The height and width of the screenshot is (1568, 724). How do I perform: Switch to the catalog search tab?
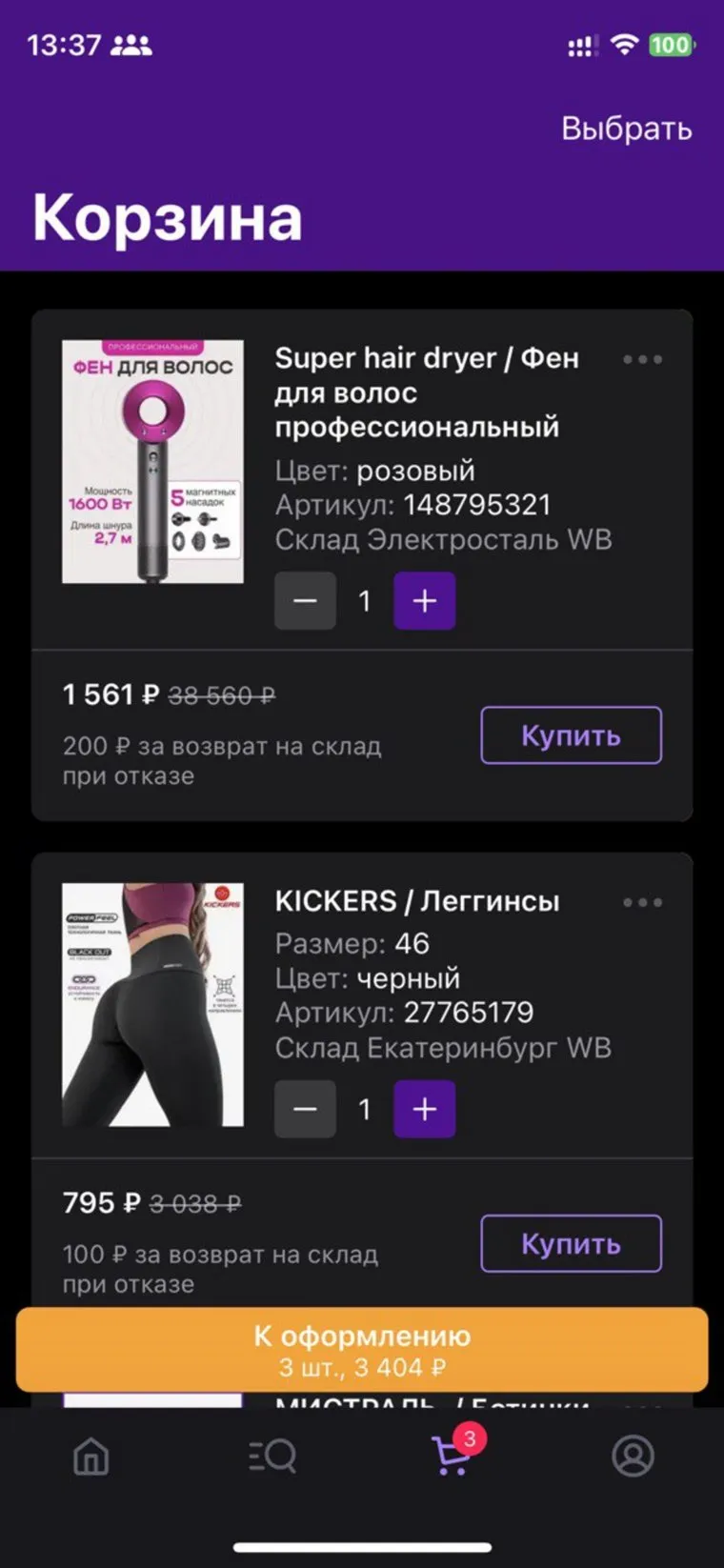coord(272,1457)
